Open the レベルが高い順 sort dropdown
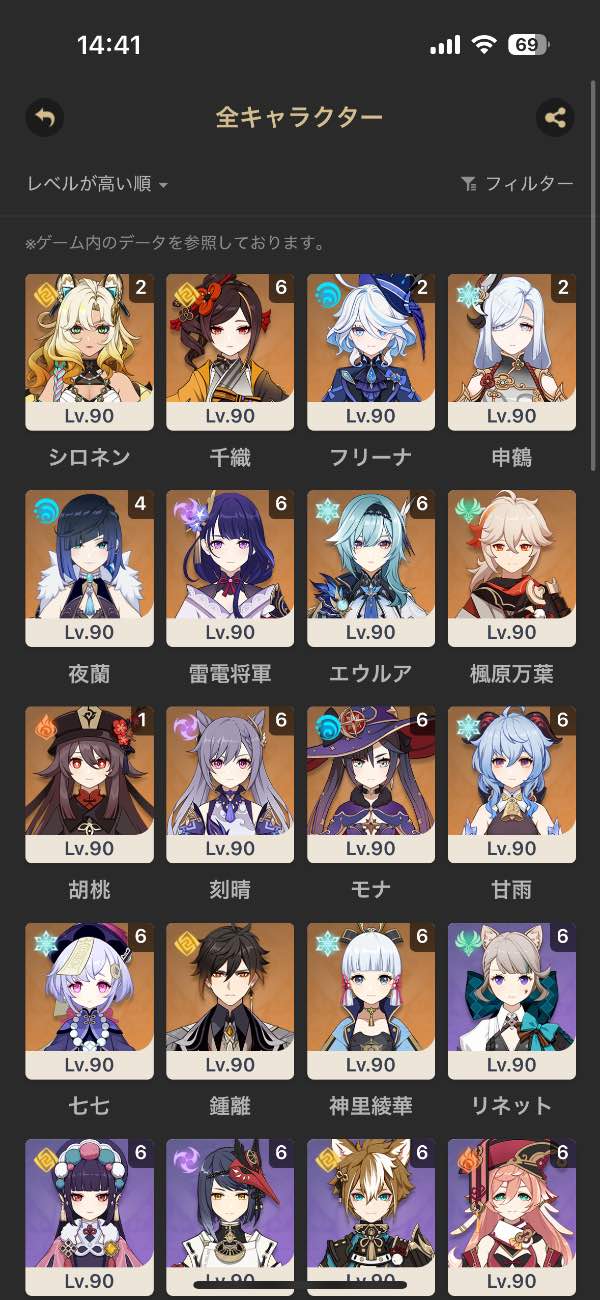The width and height of the screenshot is (600, 1300). [x=97, y=184]
